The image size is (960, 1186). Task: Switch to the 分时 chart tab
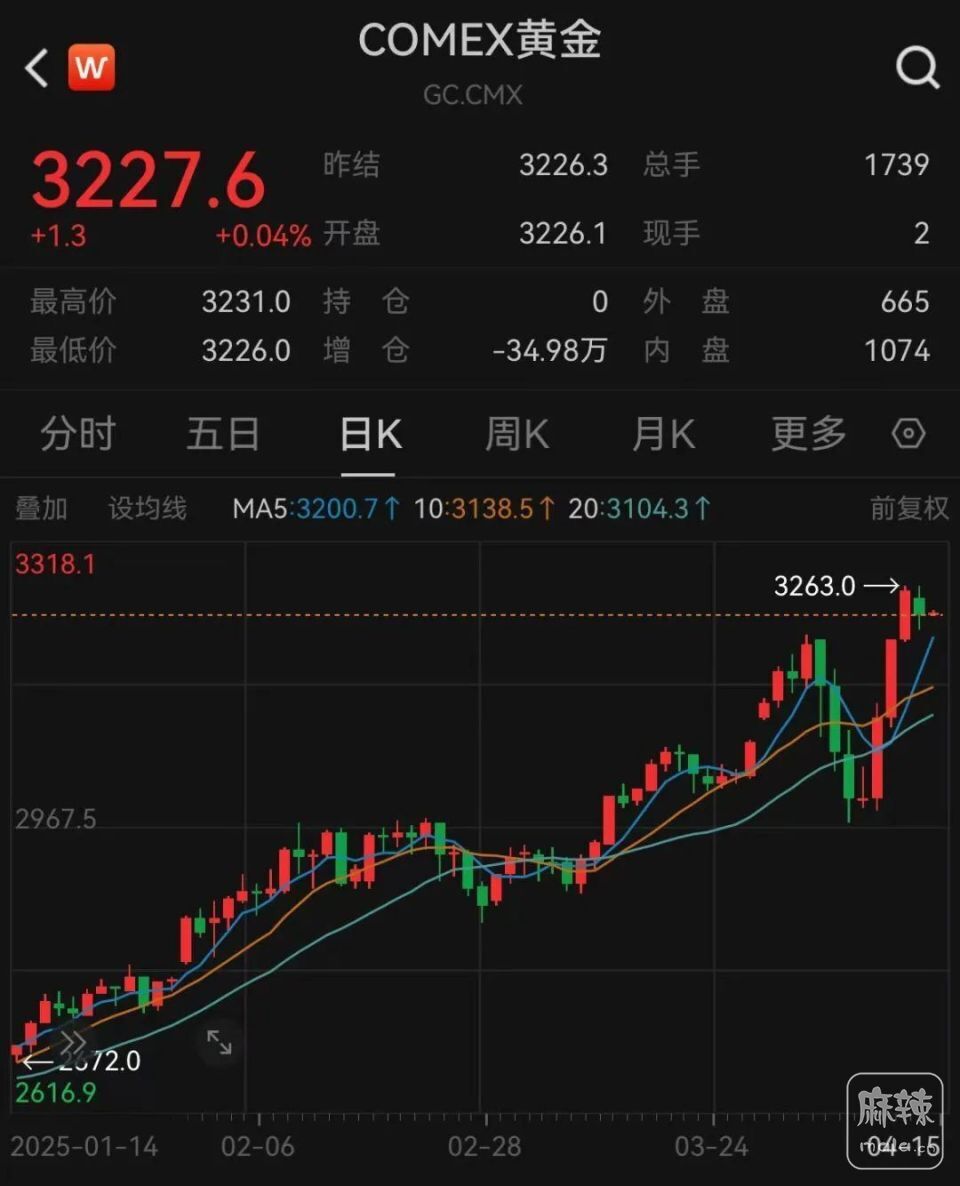78,434
